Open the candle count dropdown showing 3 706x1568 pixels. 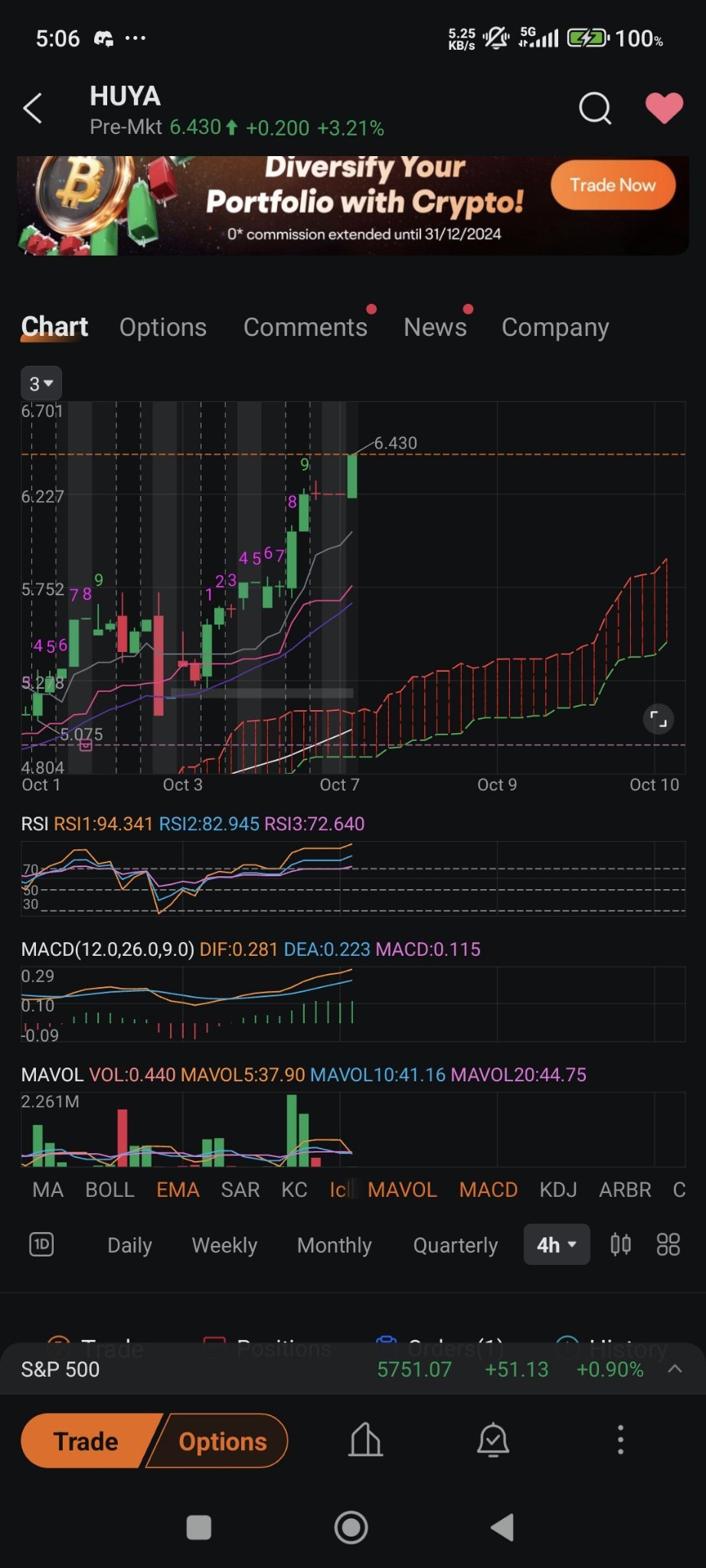tap(41, 383)
